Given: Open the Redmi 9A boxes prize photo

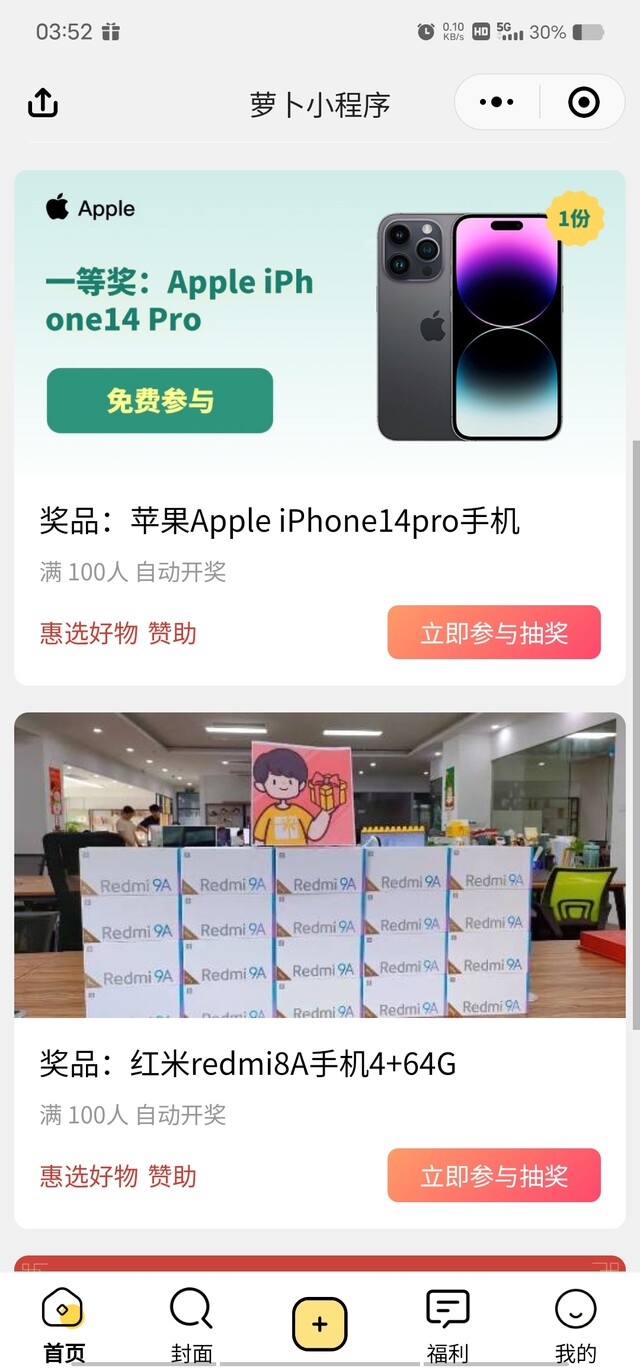Looking at the screenshot, I should pyautogui.click(x=320, y=865).
